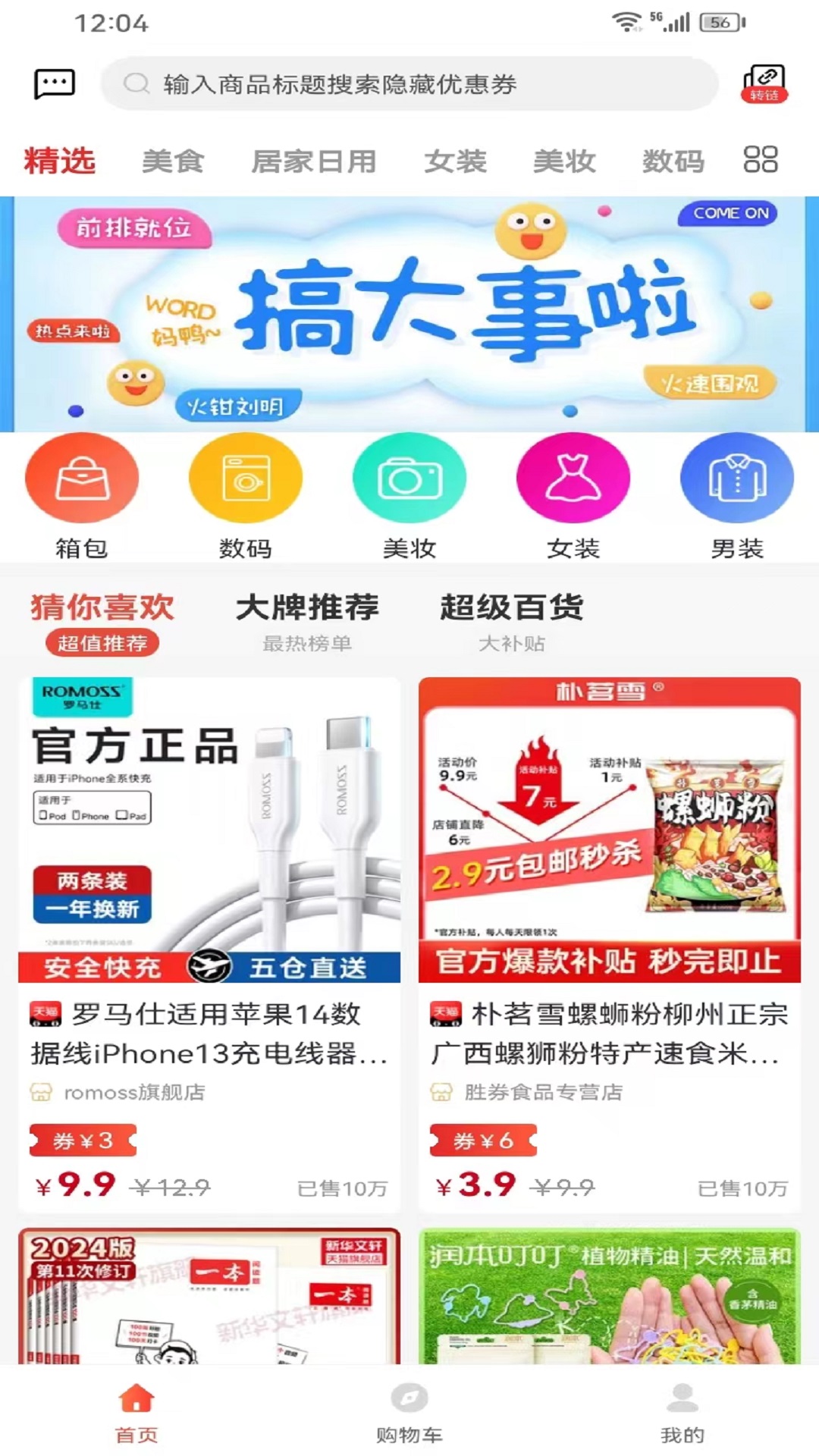This screenshot has width=819, height=1456.
Task: Open the round 美妆 camera shortcut
Action: pyautogui.click(x=409, y=497)
